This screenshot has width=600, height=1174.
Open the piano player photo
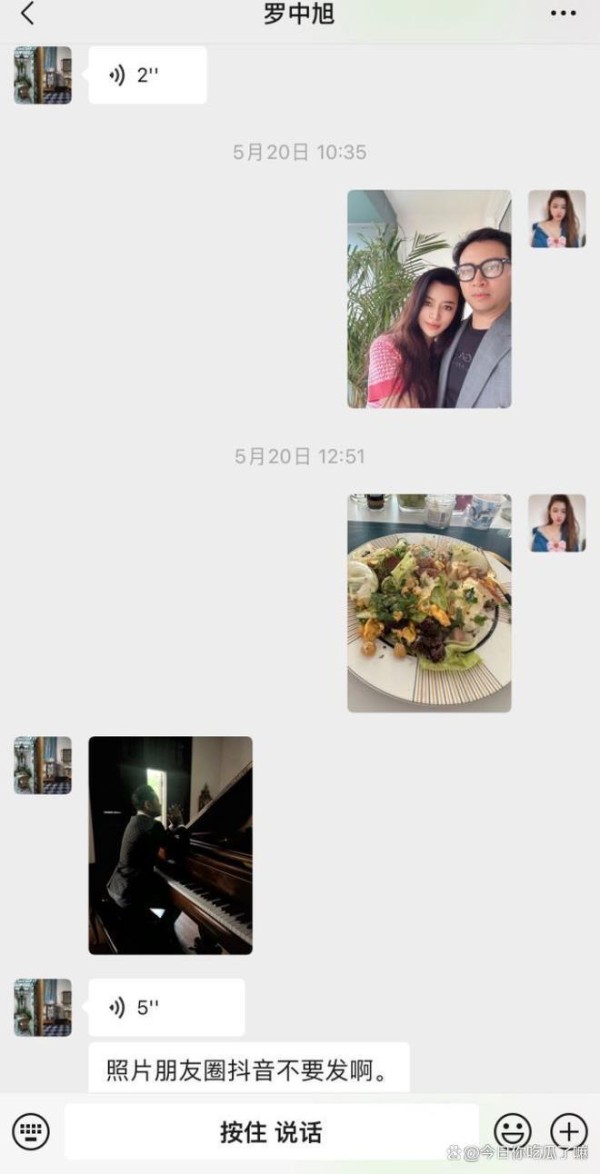[171, 845]
